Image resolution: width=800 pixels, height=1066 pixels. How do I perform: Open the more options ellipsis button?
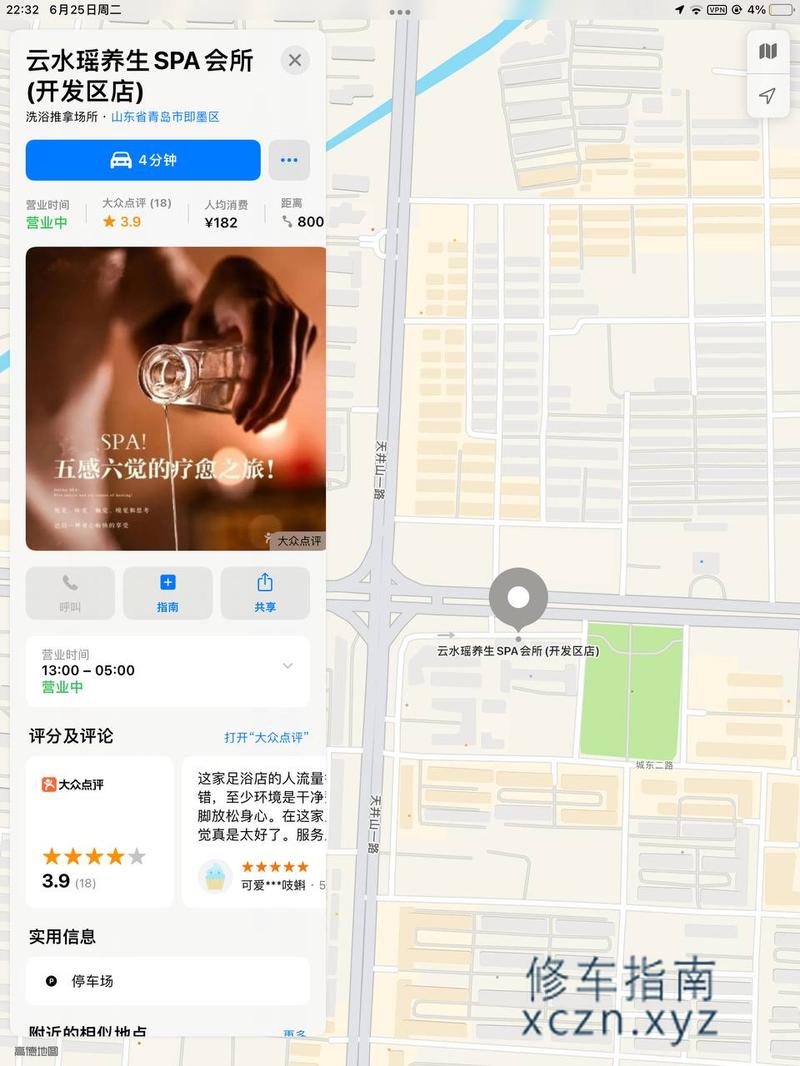(289, 160)
